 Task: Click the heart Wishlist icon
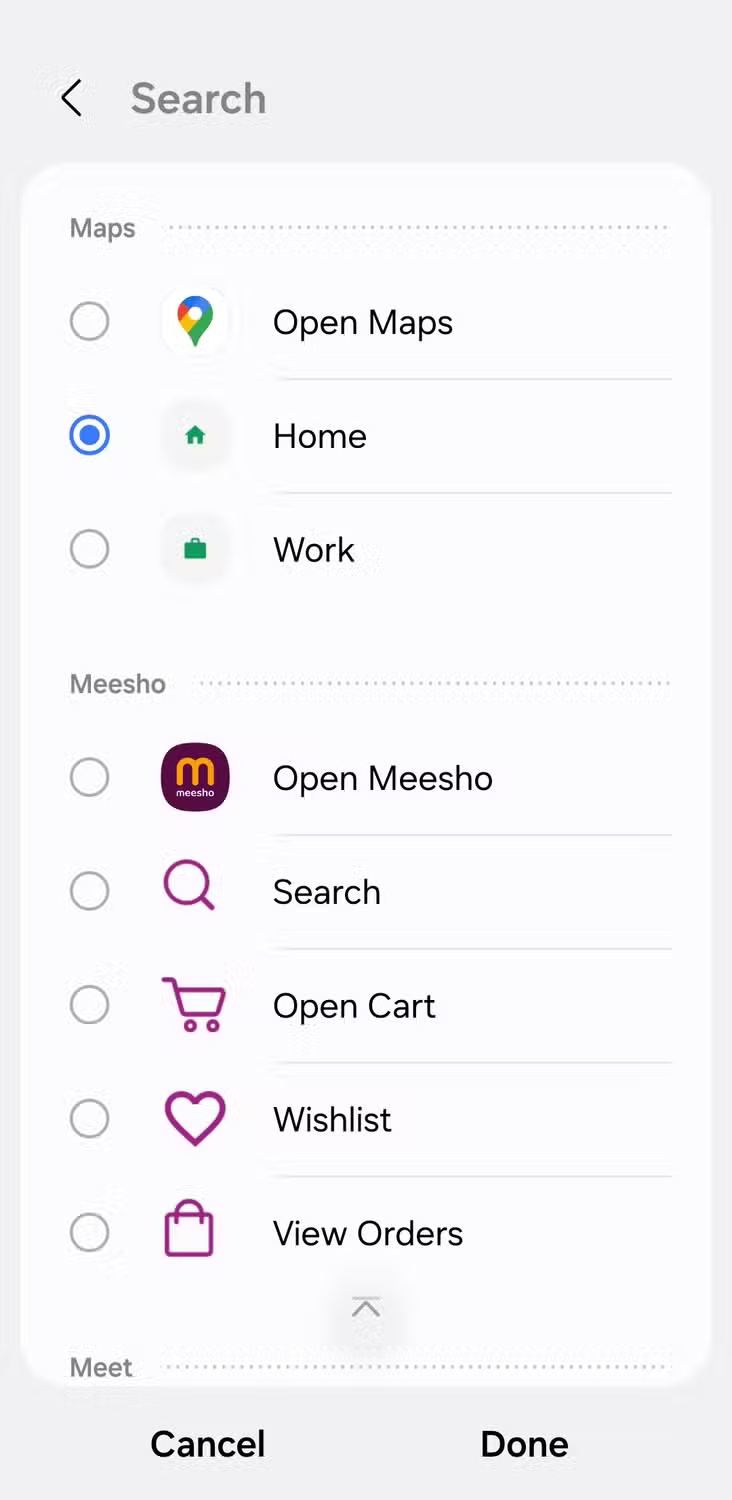coord(194,1118)
